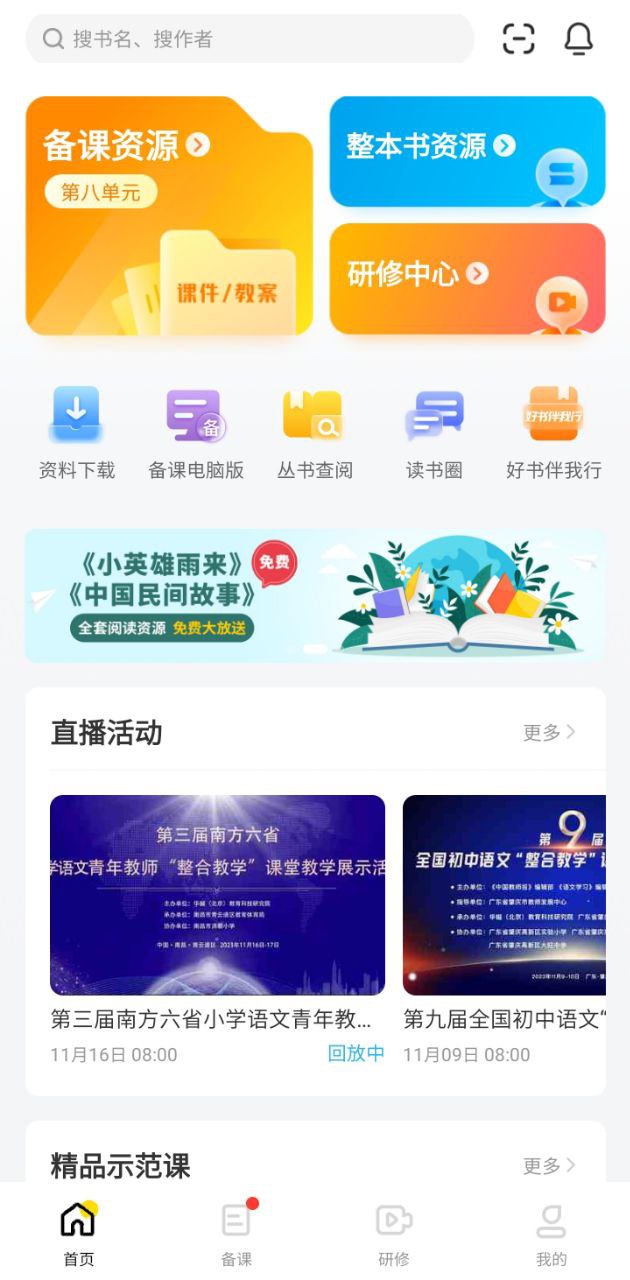Switch to the 我的 tab
630x1280 pixels.
551,1233
